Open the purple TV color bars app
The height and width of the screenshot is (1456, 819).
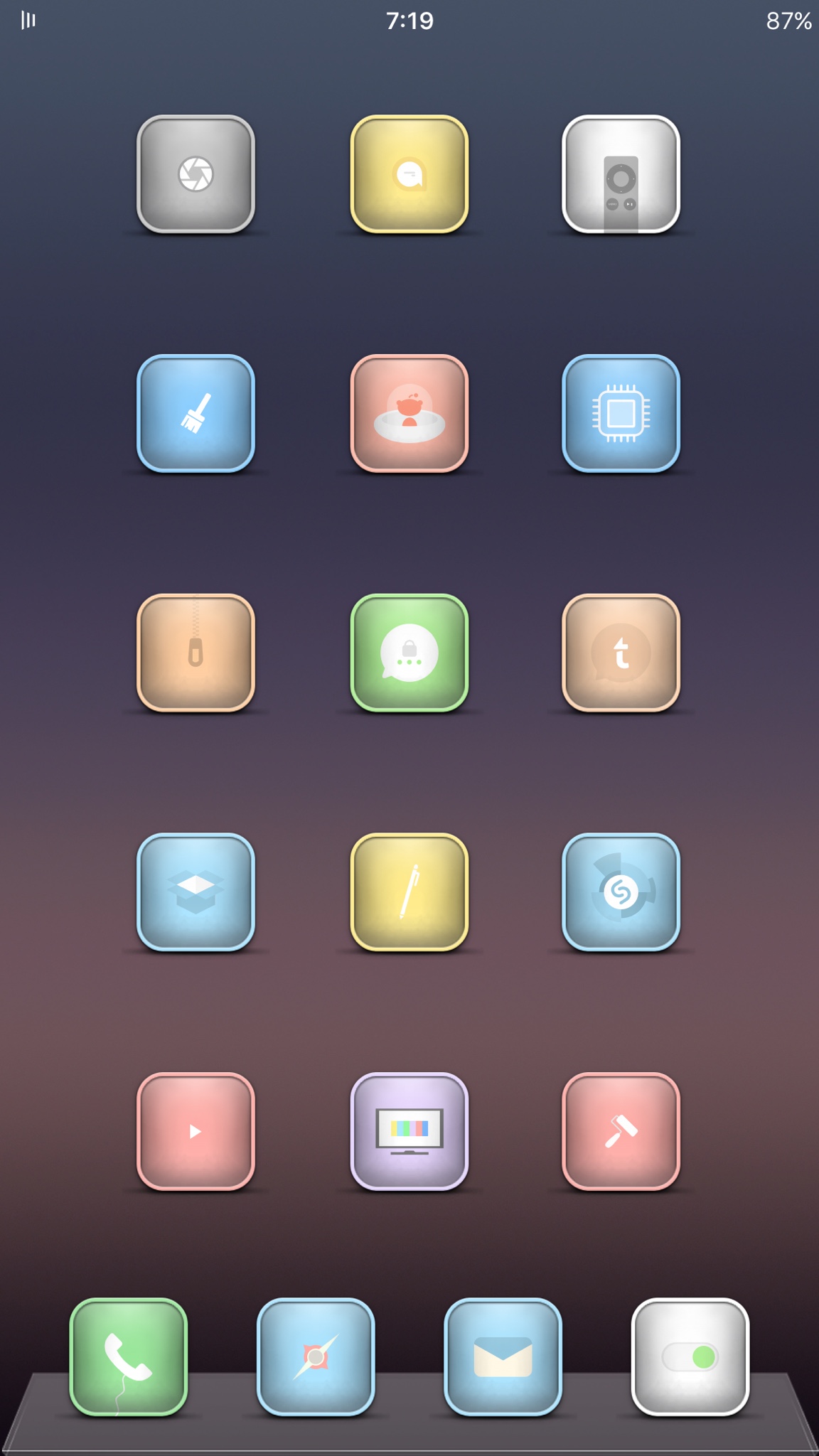point(409,1131)
